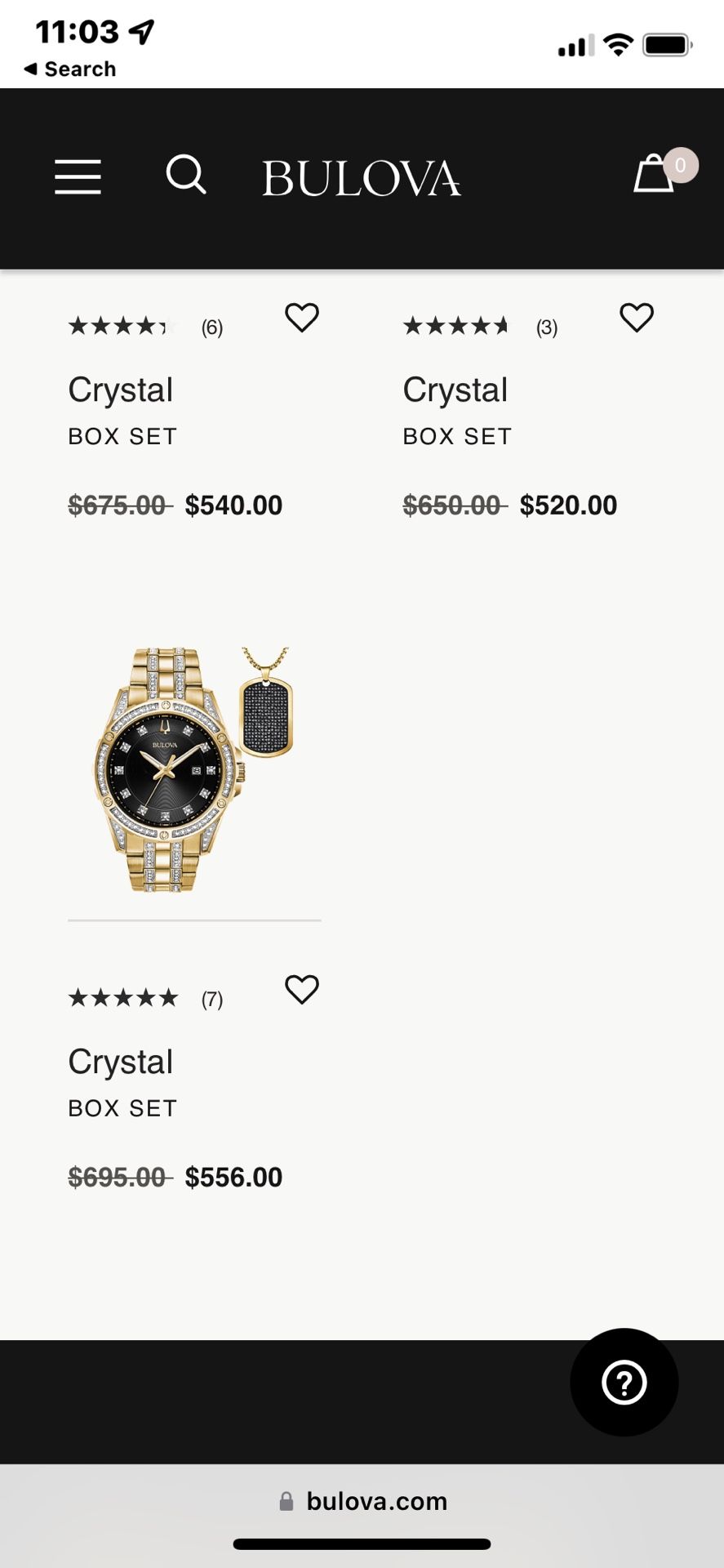Open the Crystal box set priced $540.00
Image resolution: width=724 pixels, height=1568 pixels.
(121, 390)
